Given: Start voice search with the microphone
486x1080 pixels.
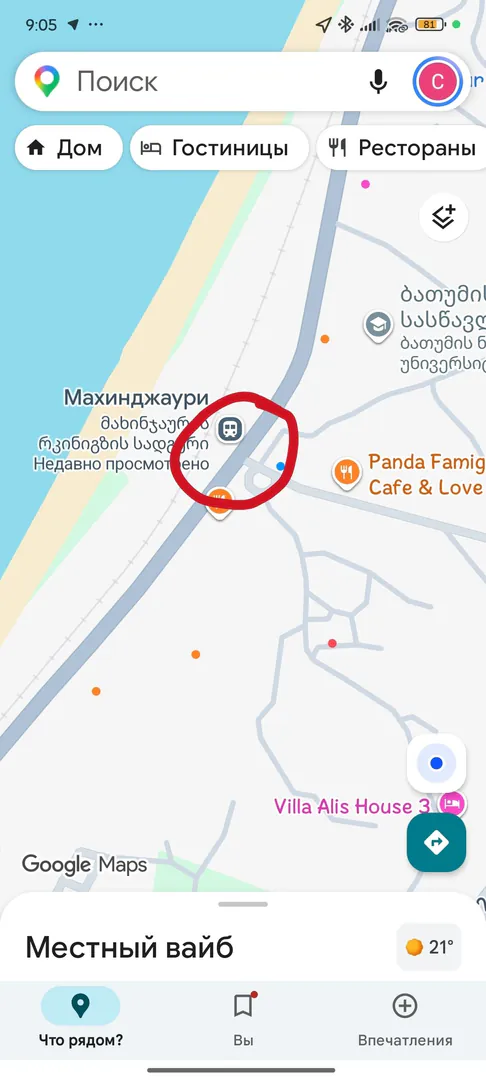Looking at the screenshot, I should coord(377,82).
